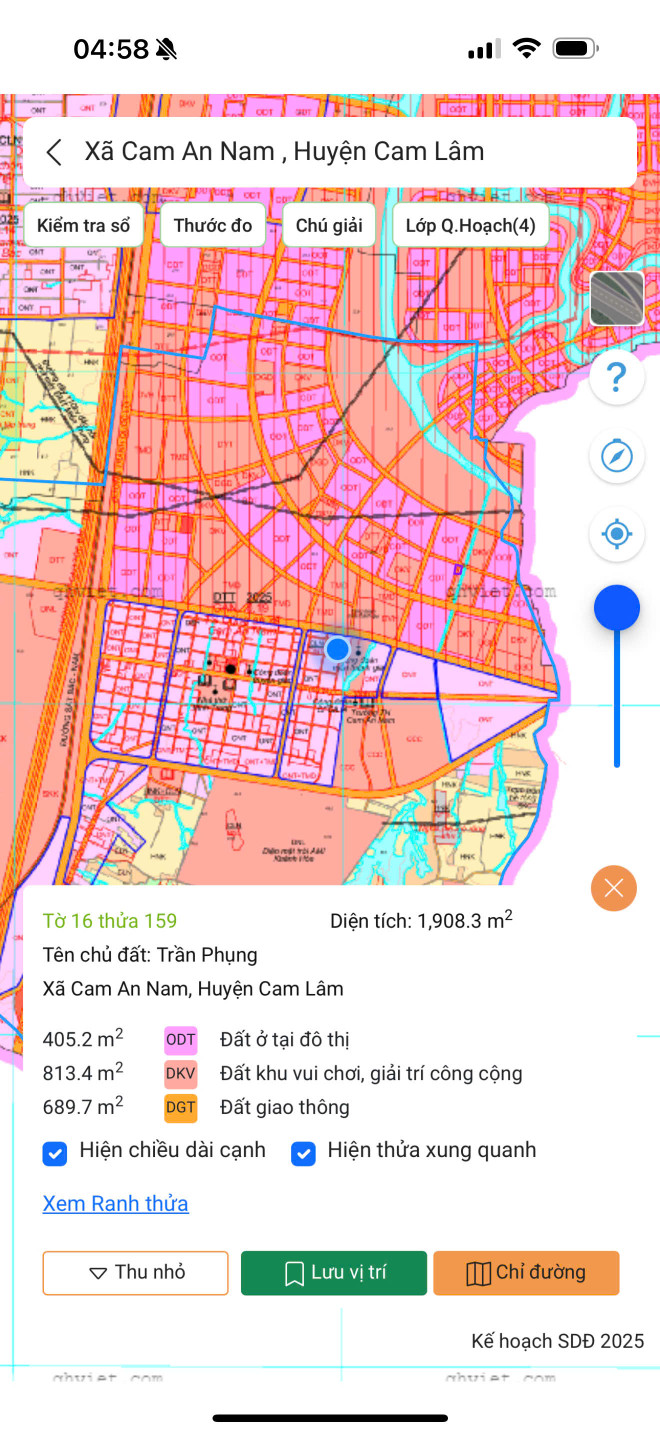
Task: Select the Thước đo measuring tool
Action: (x=213, y=225)
